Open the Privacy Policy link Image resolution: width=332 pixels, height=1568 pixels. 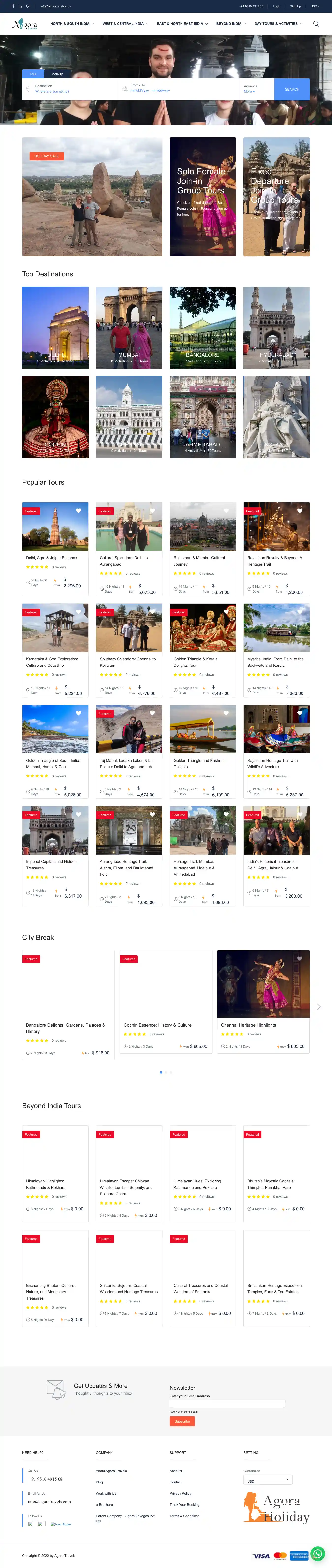[x=180, y=1493]
